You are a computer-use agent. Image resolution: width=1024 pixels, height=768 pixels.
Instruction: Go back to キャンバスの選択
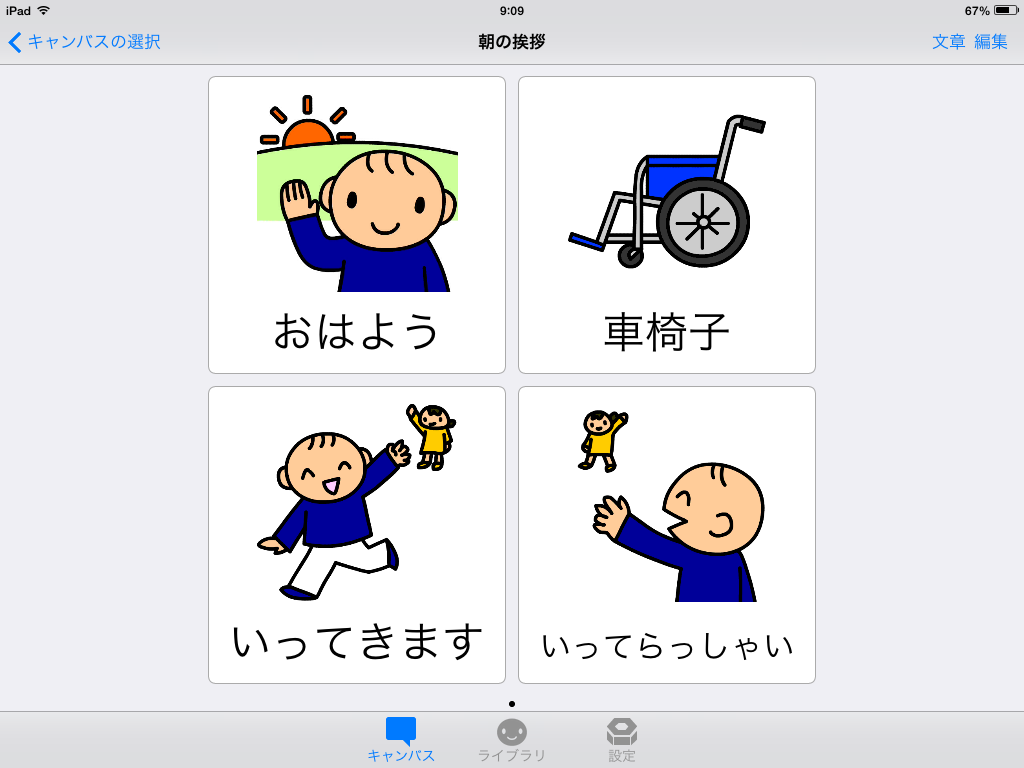pos(85,42)
